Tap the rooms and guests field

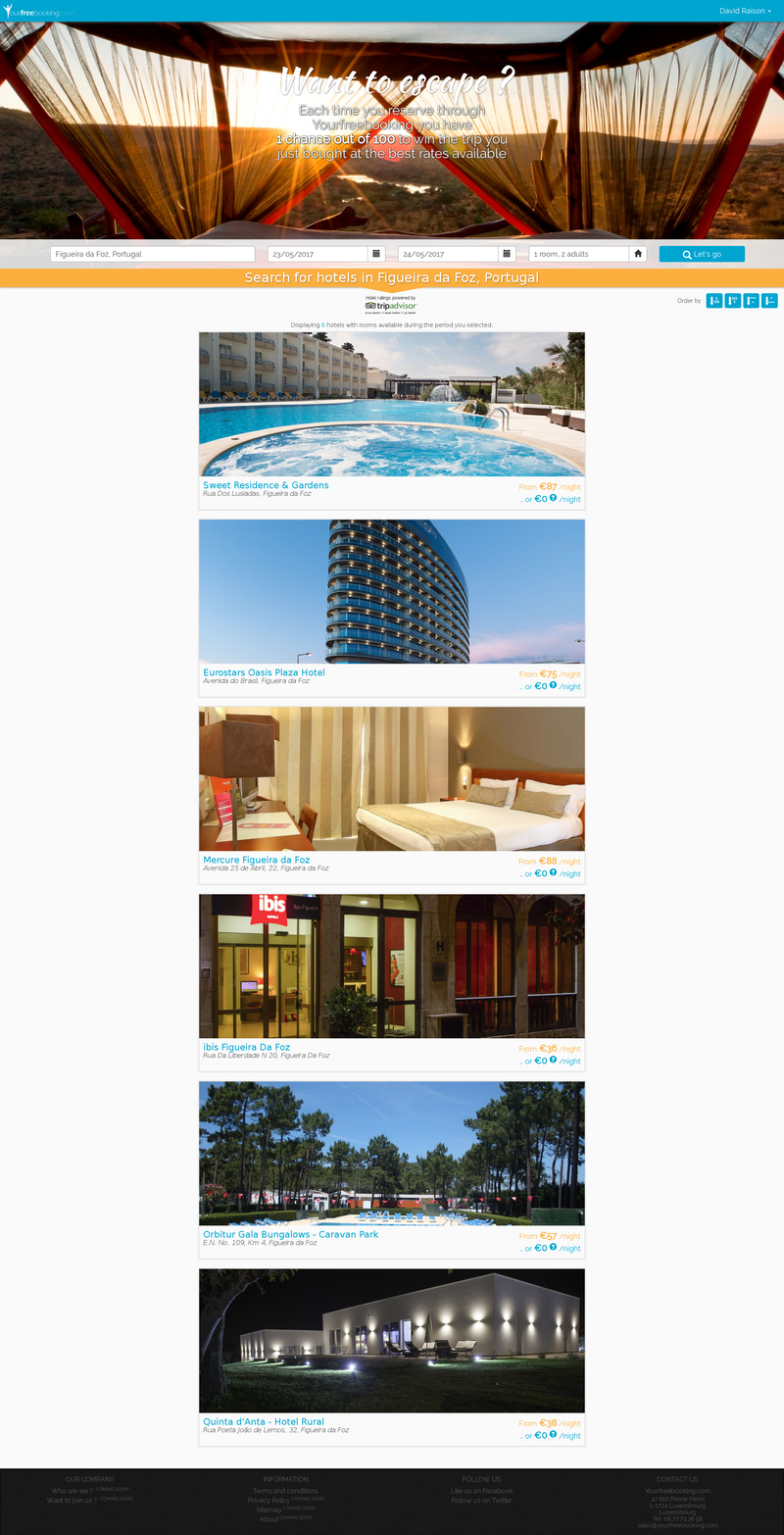click(578, 254)
